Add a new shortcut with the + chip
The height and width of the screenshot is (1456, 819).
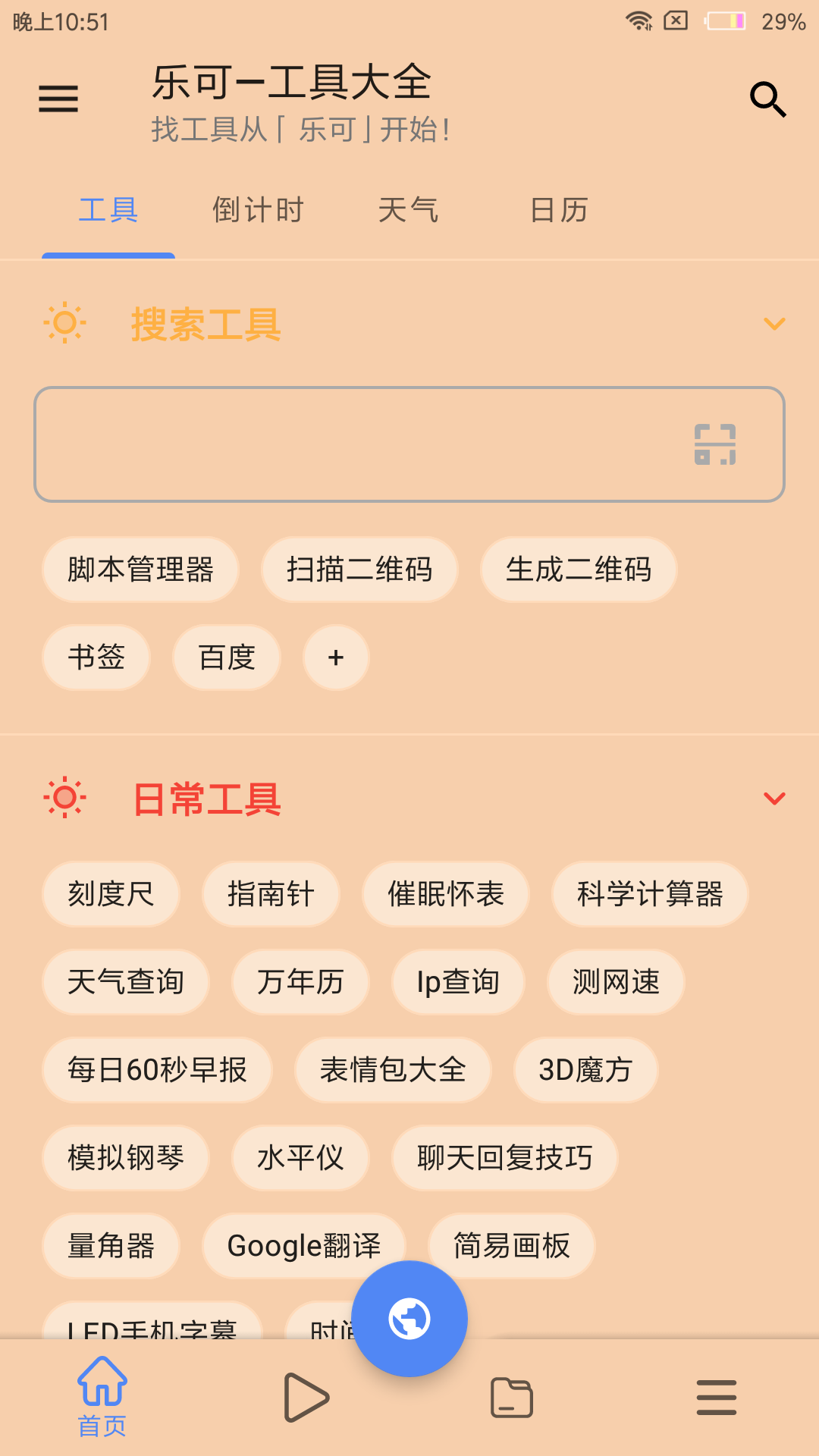336,657
